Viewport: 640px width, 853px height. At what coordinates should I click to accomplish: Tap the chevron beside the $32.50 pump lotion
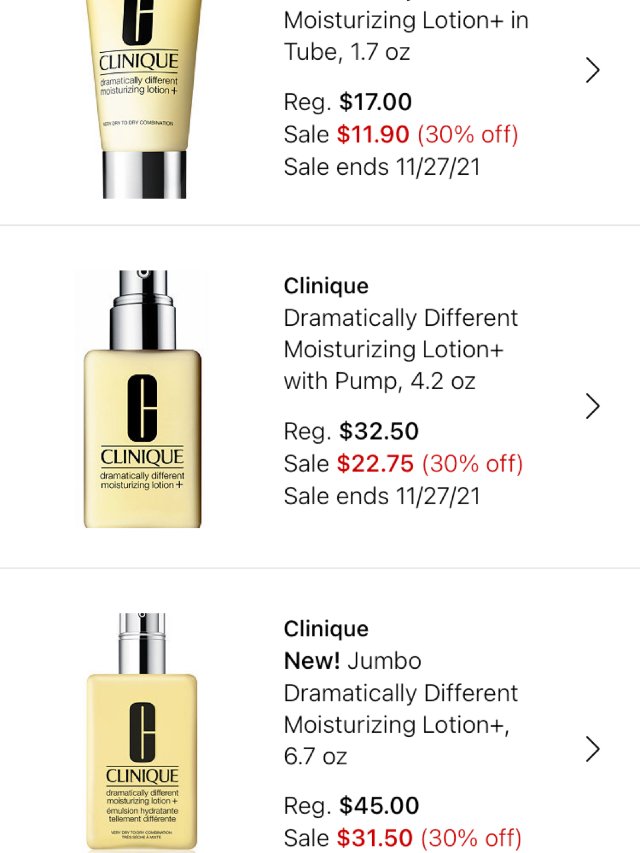pos(593,406)
